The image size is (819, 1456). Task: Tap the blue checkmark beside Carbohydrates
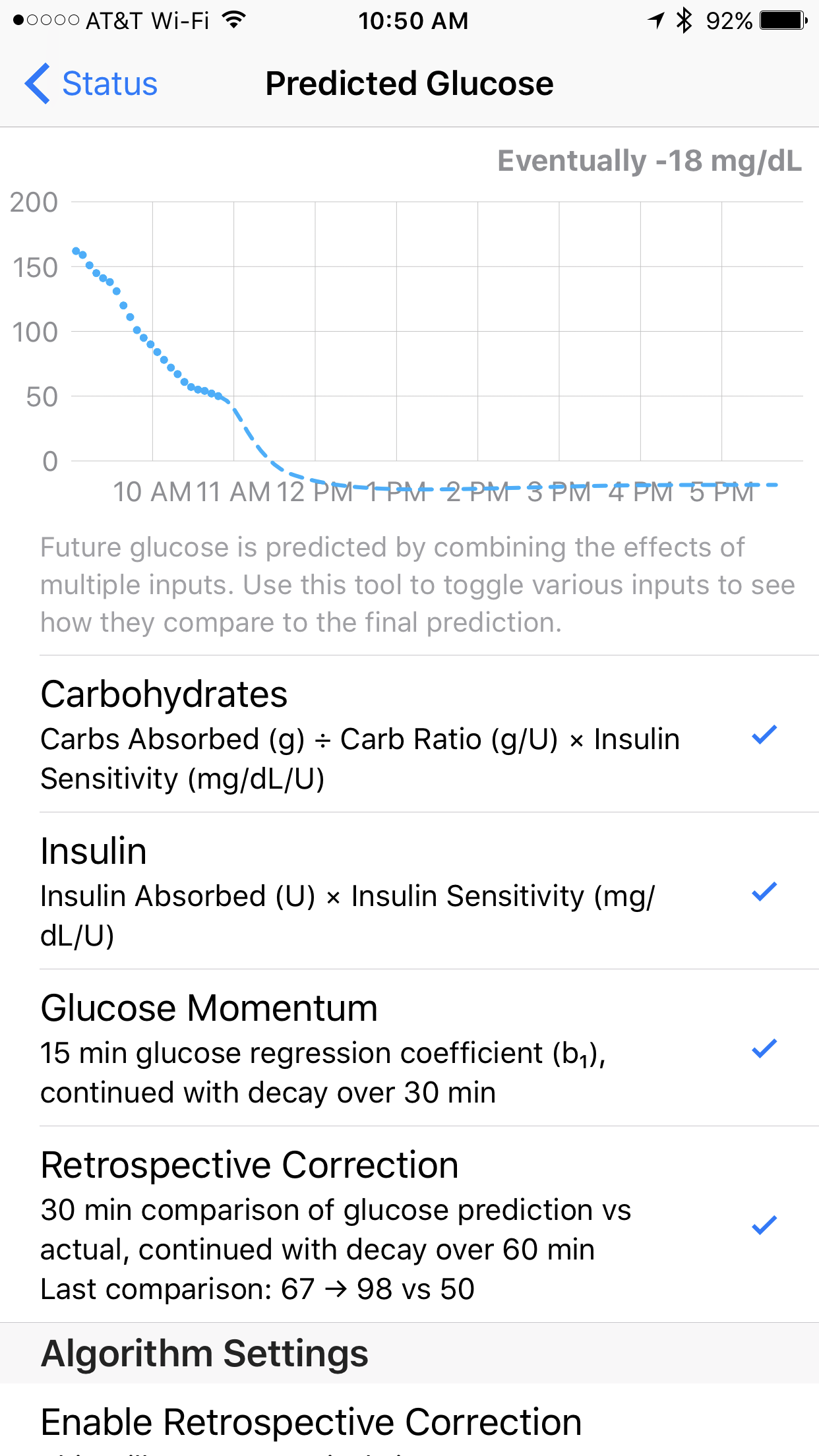tap(764, 734)
